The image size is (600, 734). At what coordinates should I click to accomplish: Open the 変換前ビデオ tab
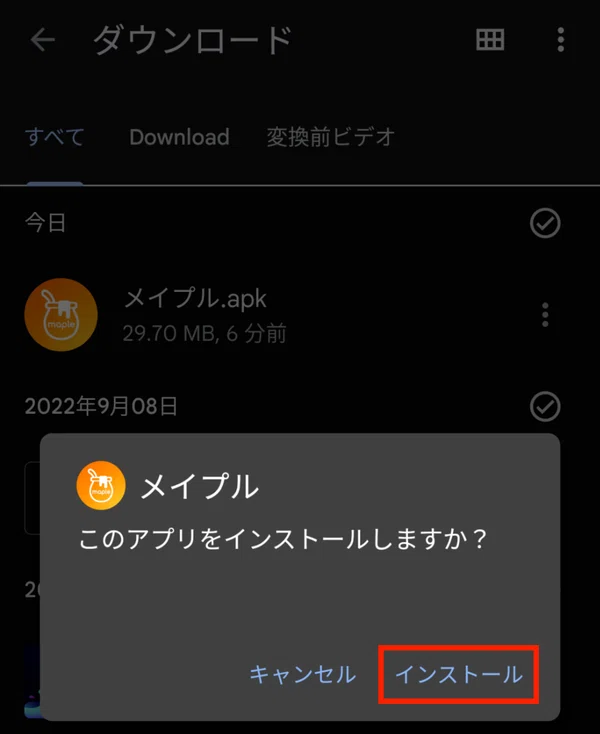click(x=330, y=137)
